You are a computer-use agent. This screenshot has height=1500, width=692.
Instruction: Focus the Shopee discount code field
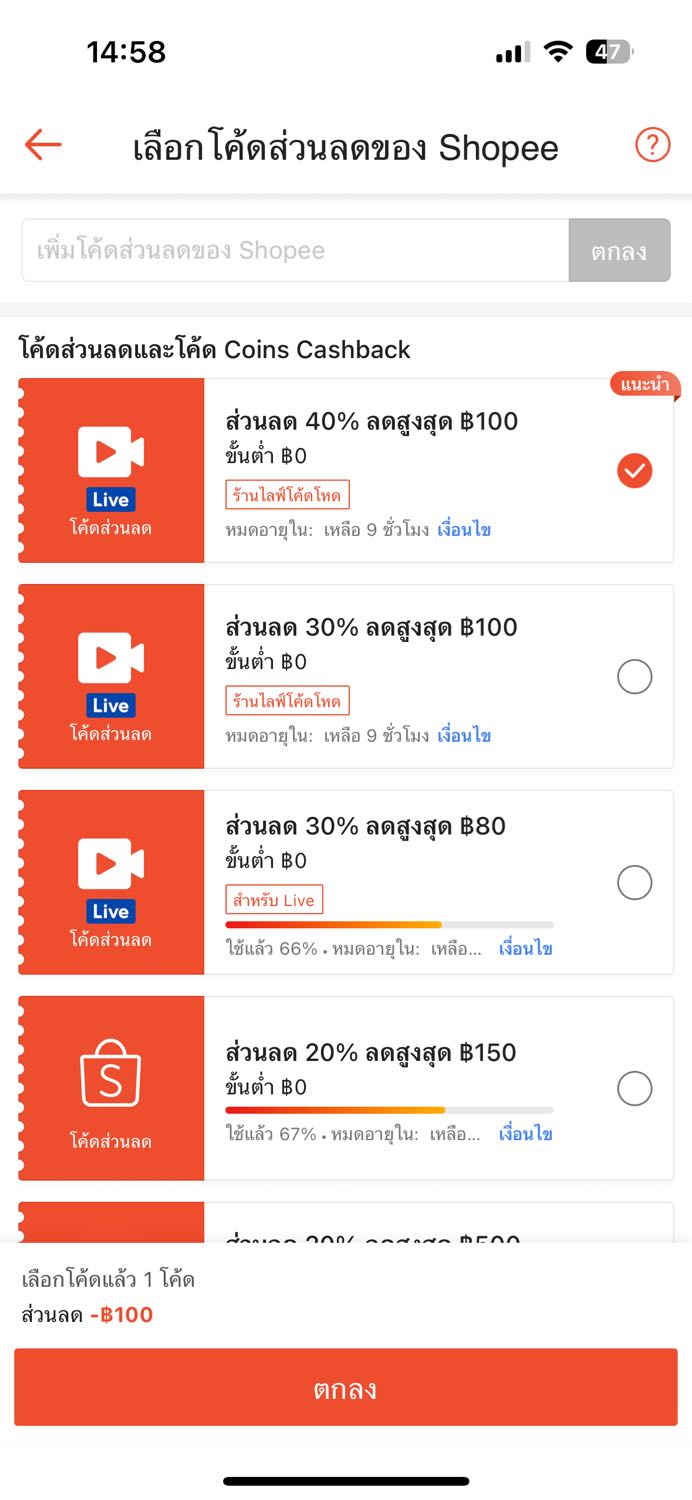click(x=295, y=250)
